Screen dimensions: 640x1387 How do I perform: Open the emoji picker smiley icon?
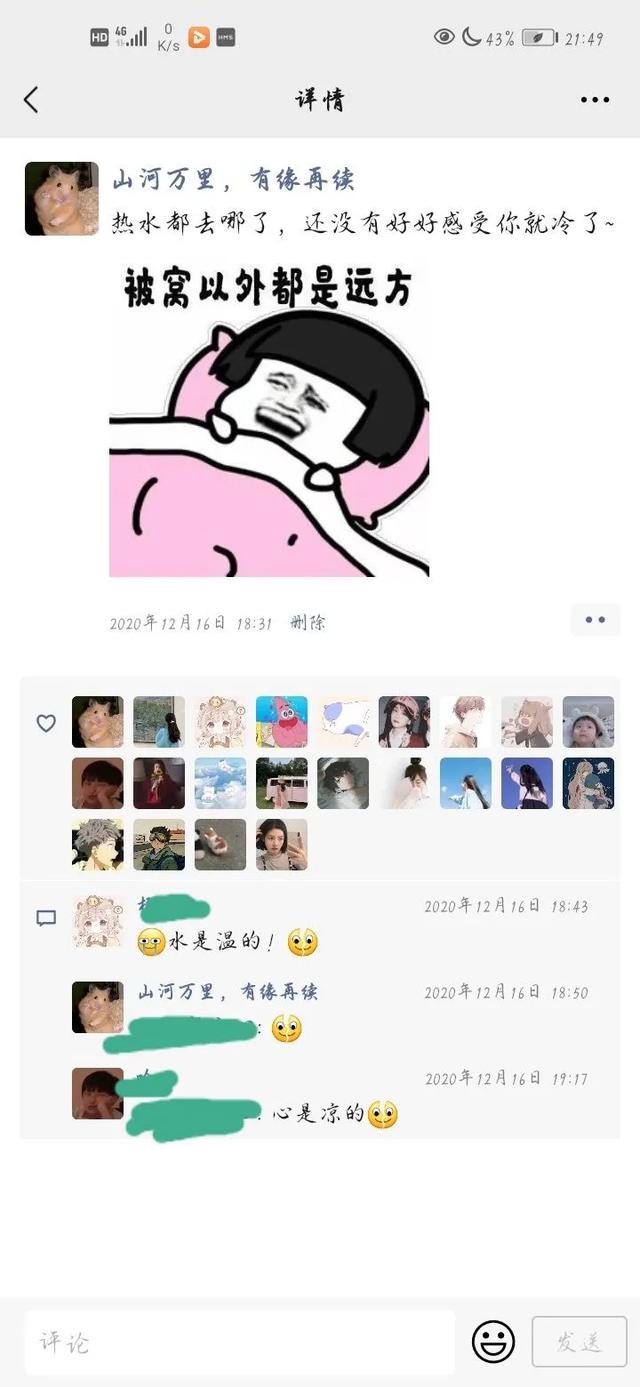click(x=493, y=1342)
